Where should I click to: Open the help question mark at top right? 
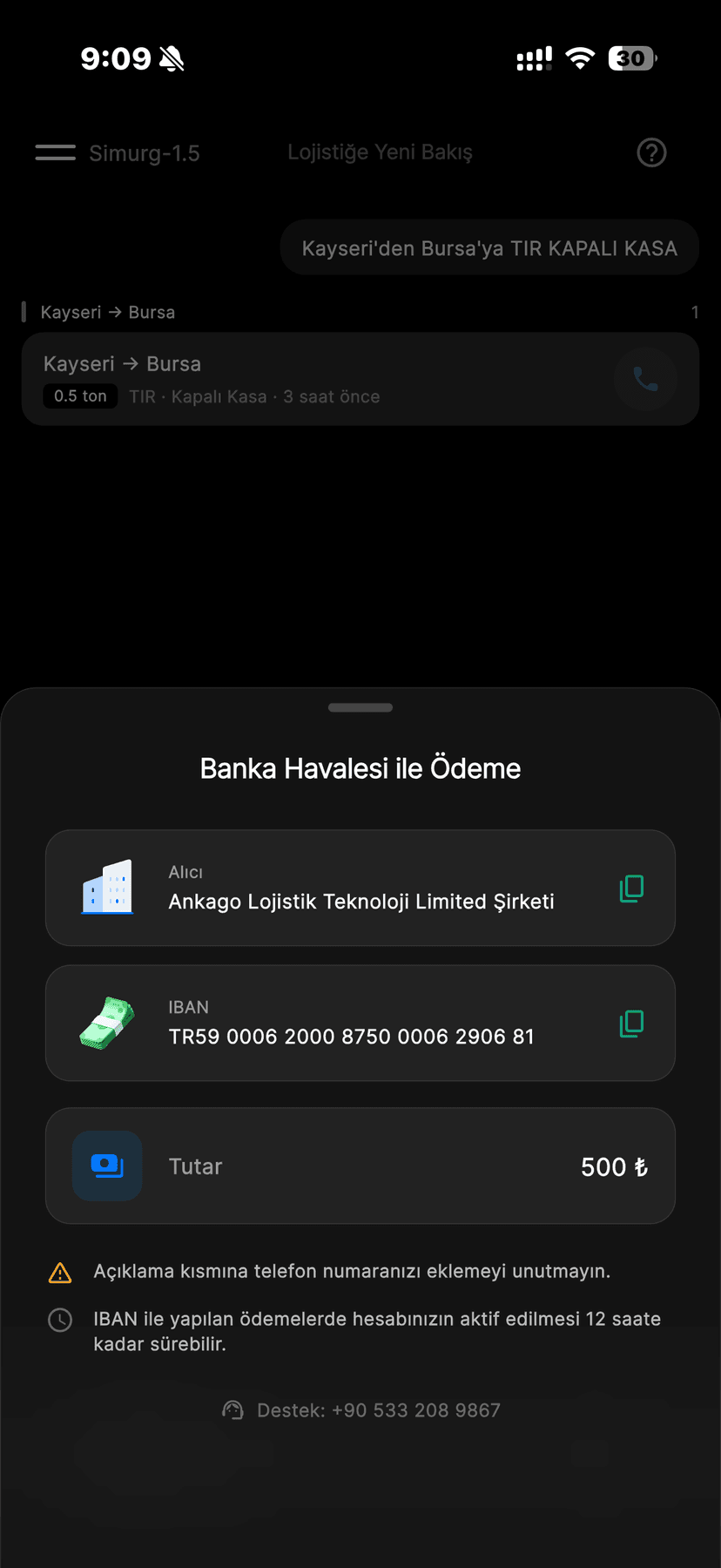tap(651, 152)
